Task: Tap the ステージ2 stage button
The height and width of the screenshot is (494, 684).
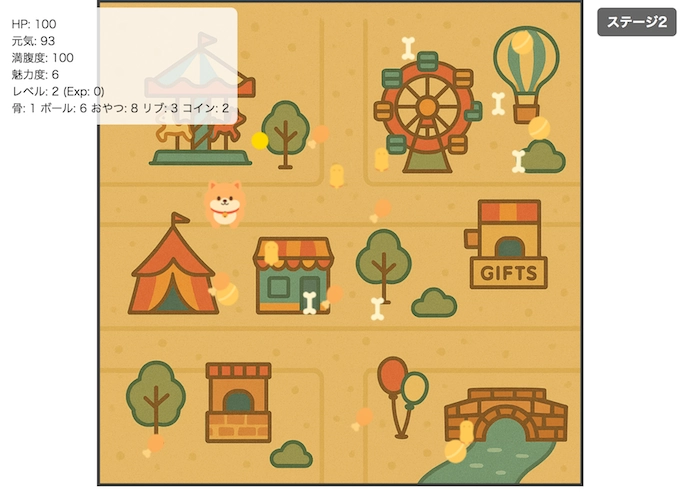Action: click(636, 22)
